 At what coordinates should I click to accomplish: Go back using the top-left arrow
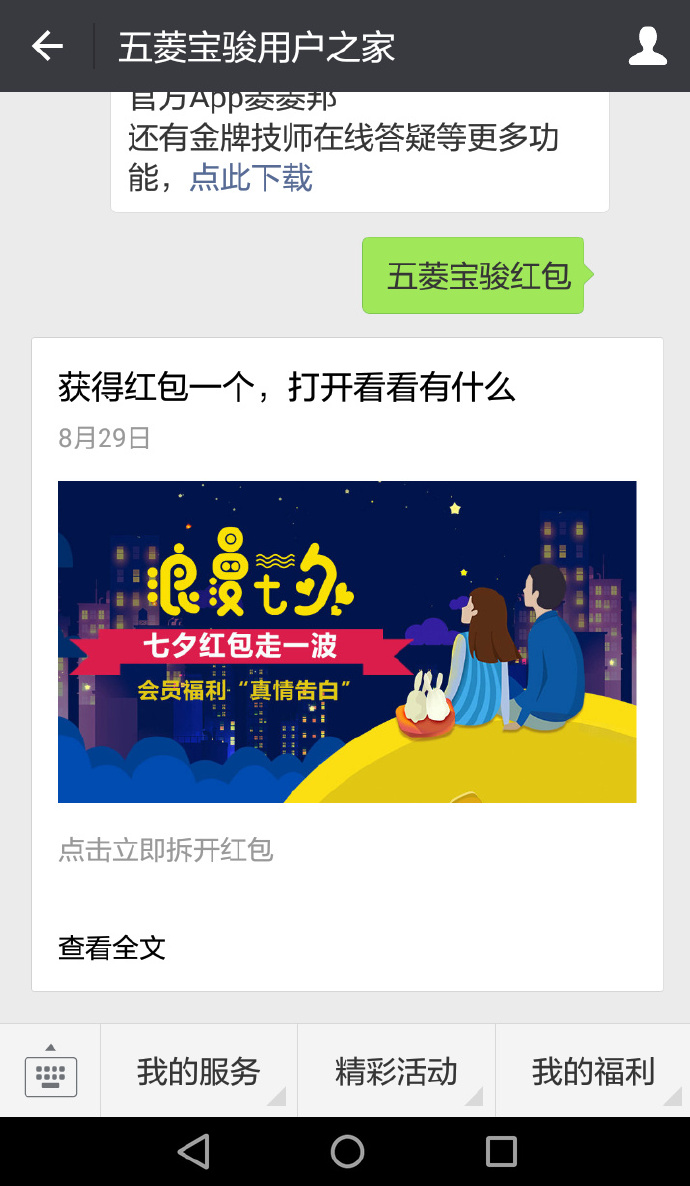pyautogui.click(x=47, y=46)
